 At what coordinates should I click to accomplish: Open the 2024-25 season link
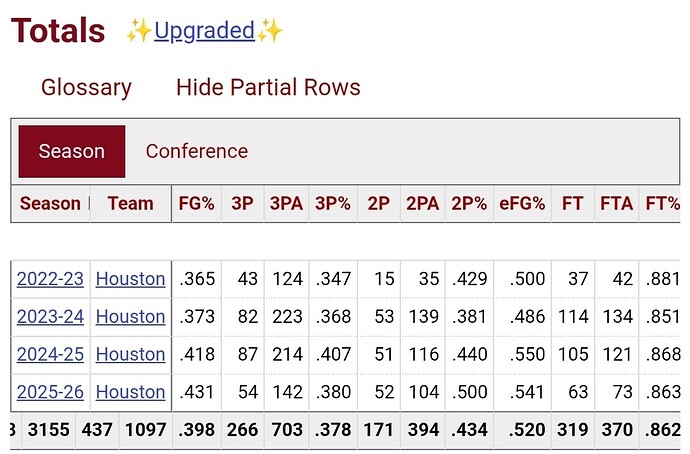pos(51,355)
